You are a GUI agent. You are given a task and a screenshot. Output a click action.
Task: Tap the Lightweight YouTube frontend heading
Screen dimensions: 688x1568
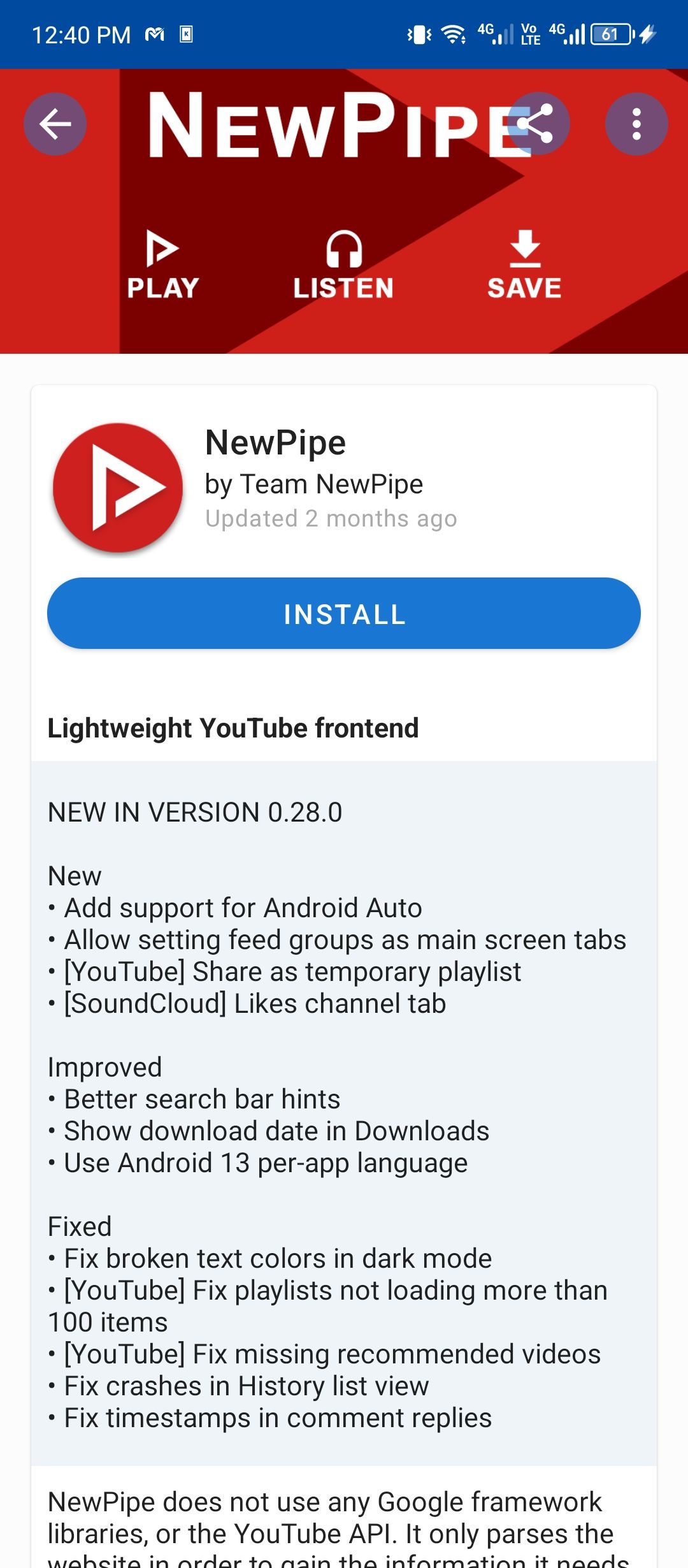pos(233,727)
